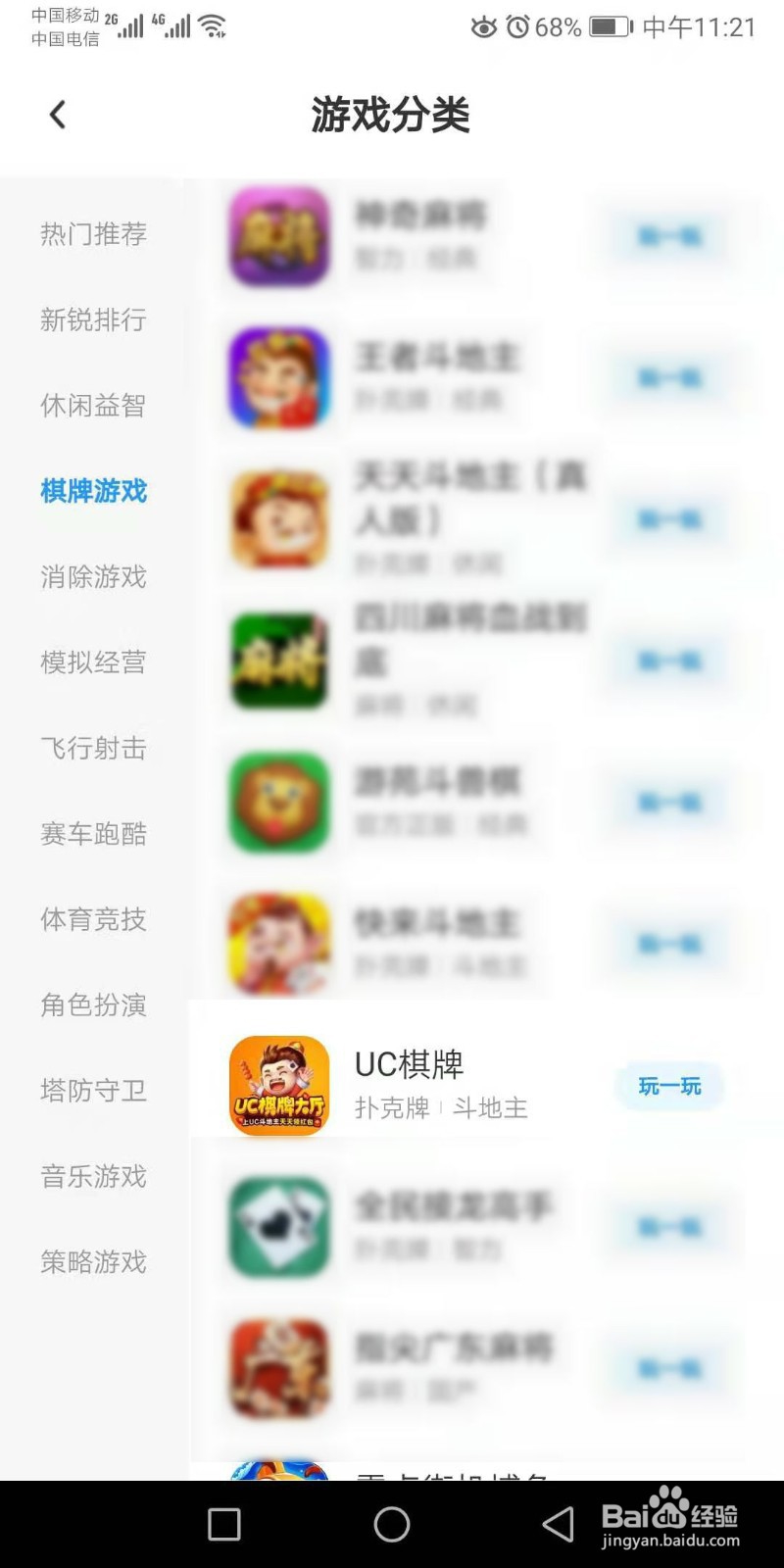This screenshot has height=1568, width=784.
Task: Select the 指尖广东麻将 icon
Action: pos(278,1368)
